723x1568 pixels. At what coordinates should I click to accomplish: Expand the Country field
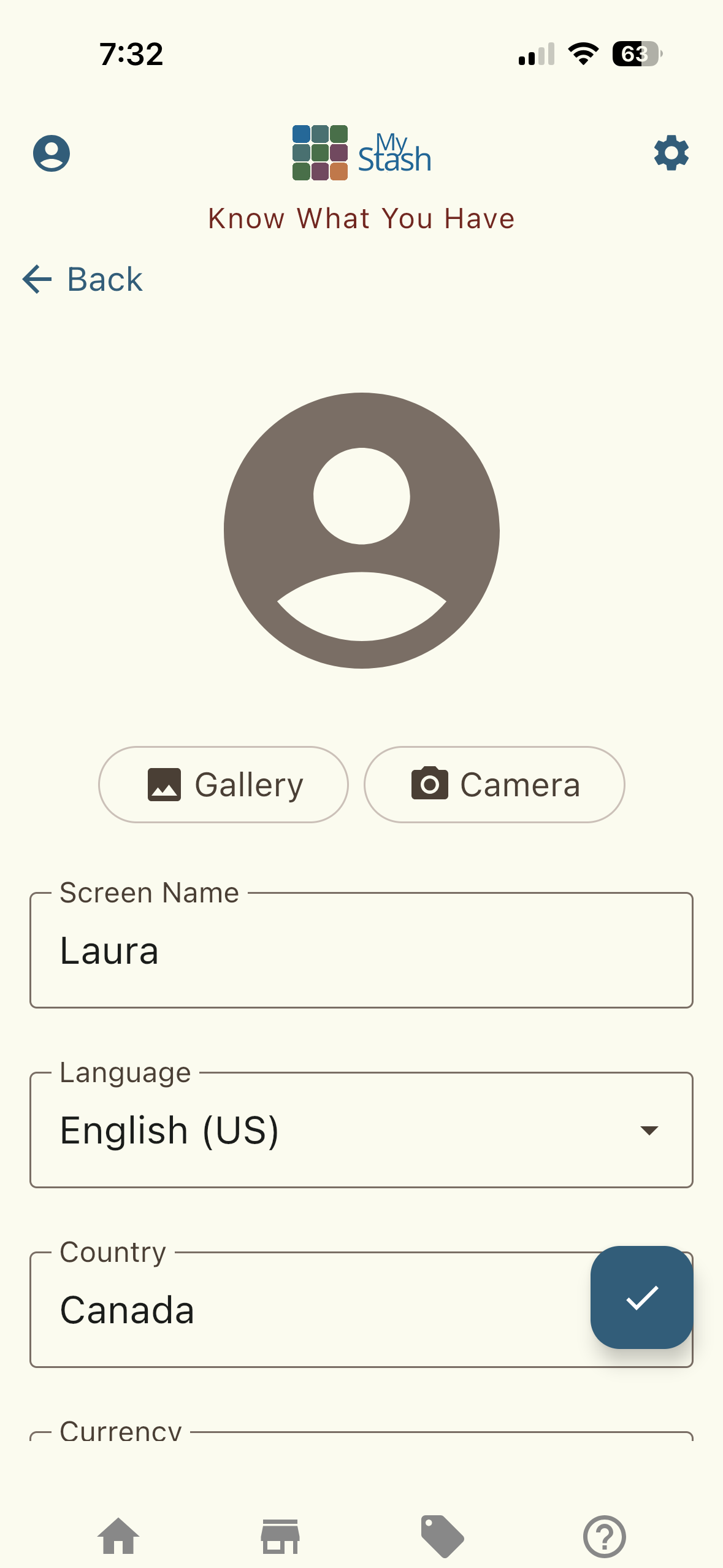(361, 1310)
